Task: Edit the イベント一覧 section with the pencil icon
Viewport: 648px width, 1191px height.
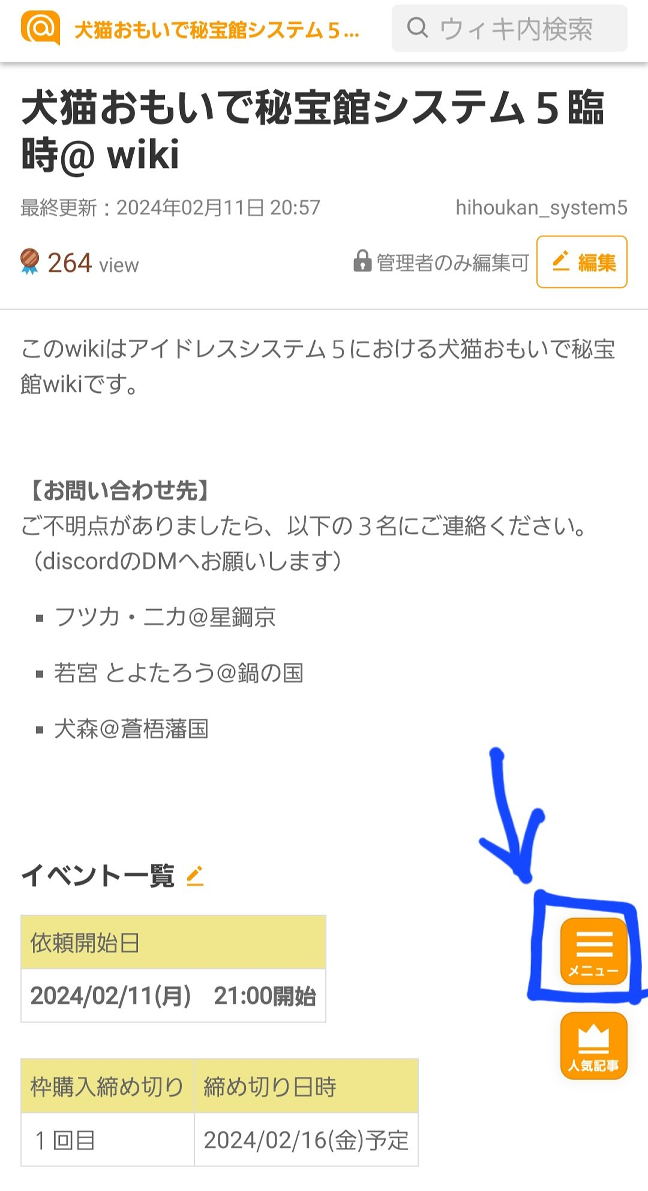Action: [x=195, y=876]
